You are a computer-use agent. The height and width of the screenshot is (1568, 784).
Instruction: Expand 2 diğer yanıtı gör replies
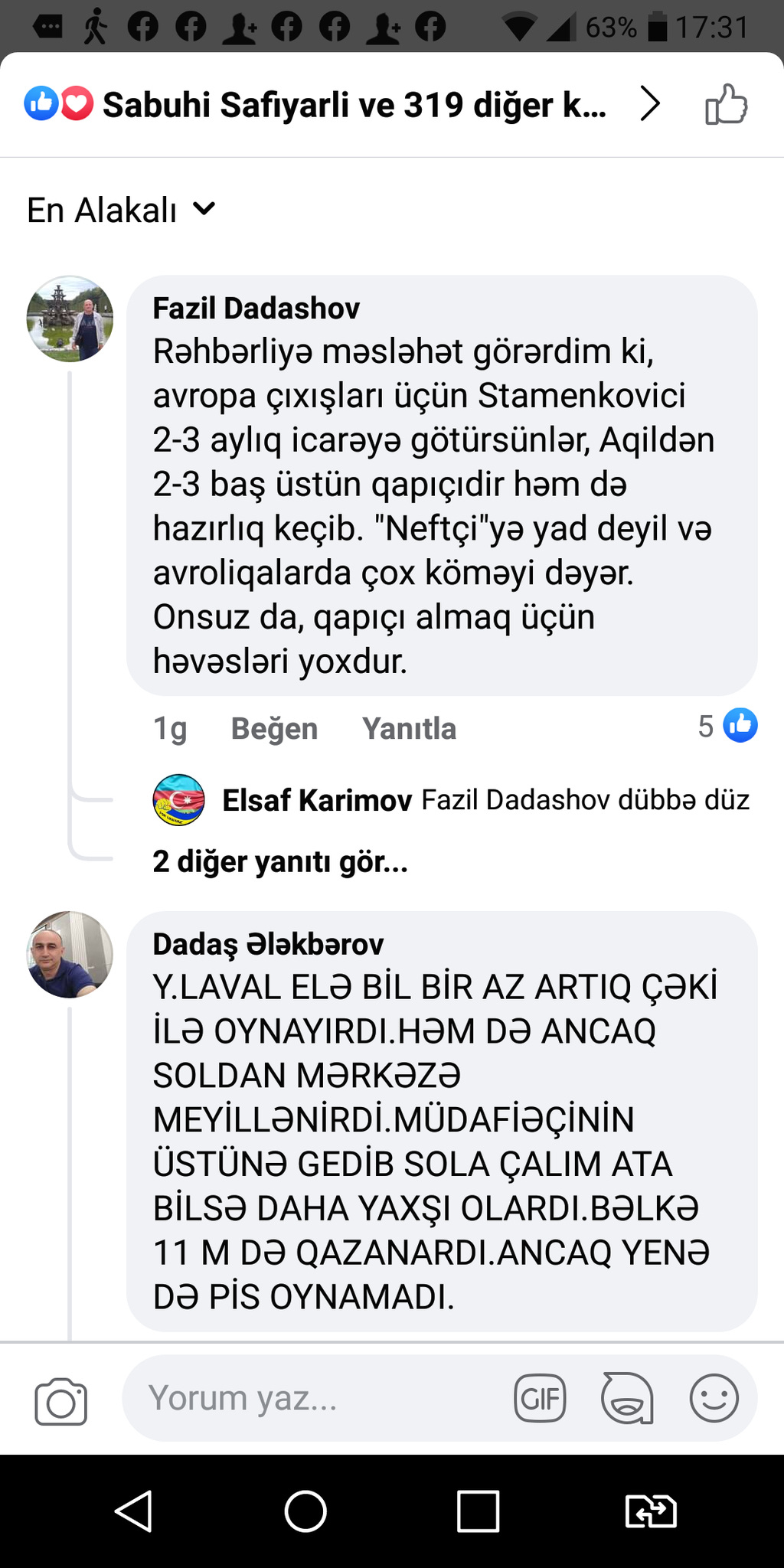click(280, 862)
